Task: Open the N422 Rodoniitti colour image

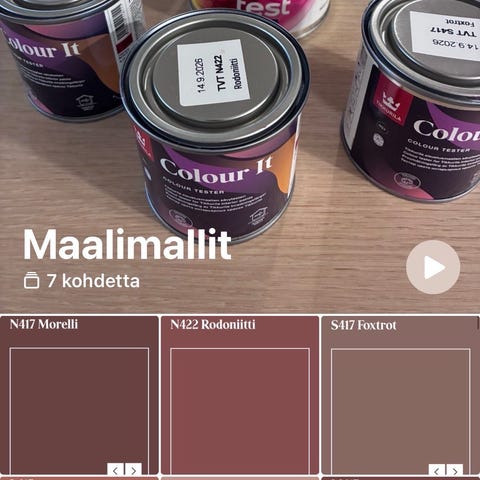Action: pos(240,395)
